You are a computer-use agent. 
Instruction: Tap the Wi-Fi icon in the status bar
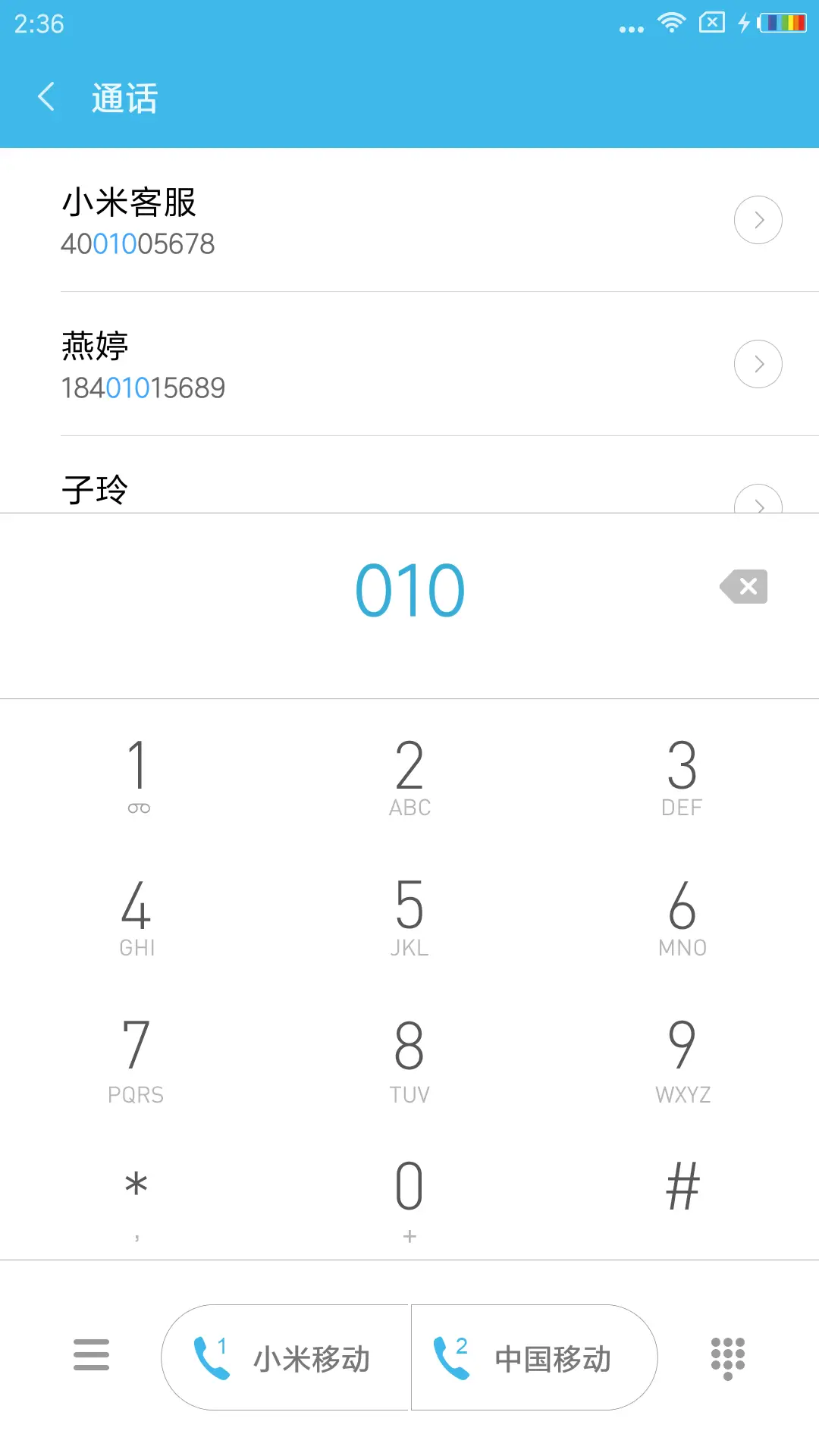670,23
